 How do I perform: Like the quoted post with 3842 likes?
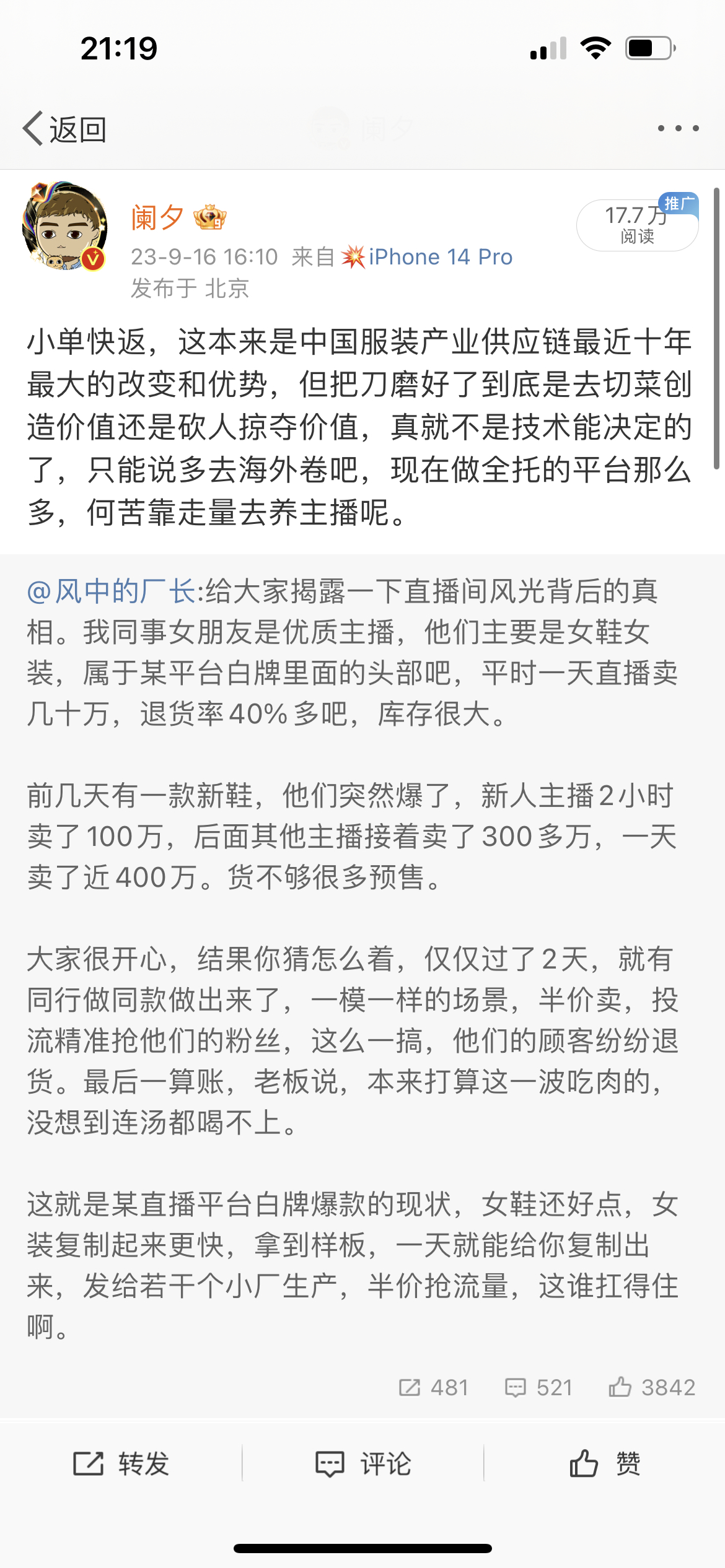[652, 1387]
